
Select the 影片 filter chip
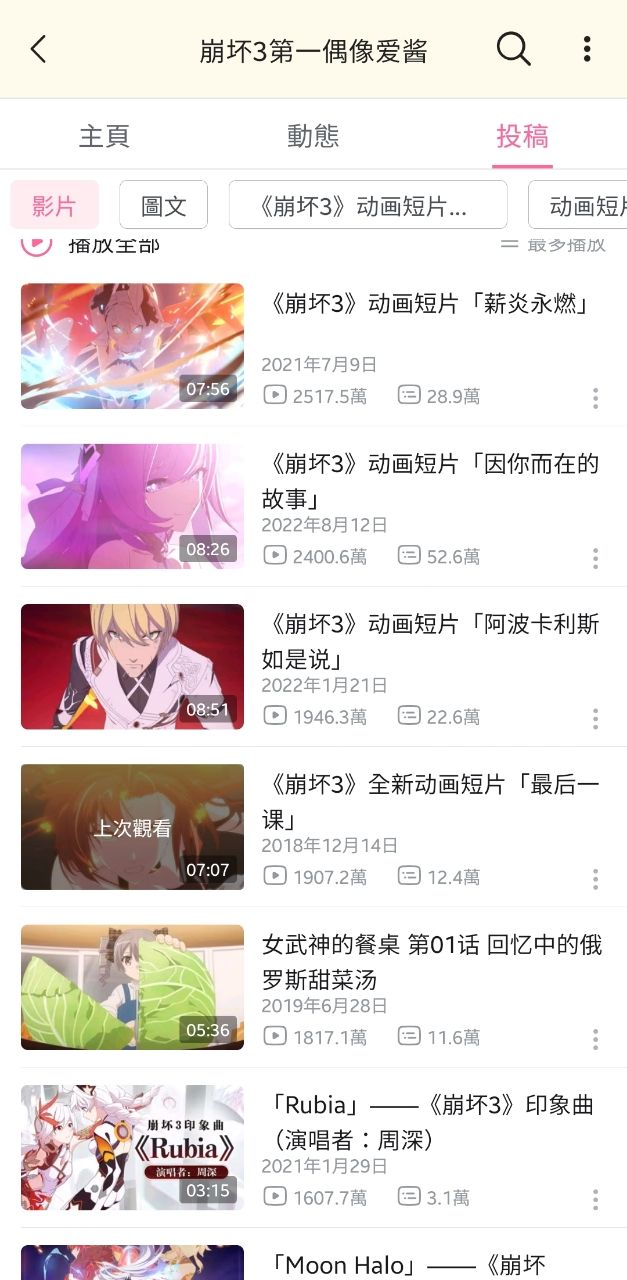click(x=54, y=206)
